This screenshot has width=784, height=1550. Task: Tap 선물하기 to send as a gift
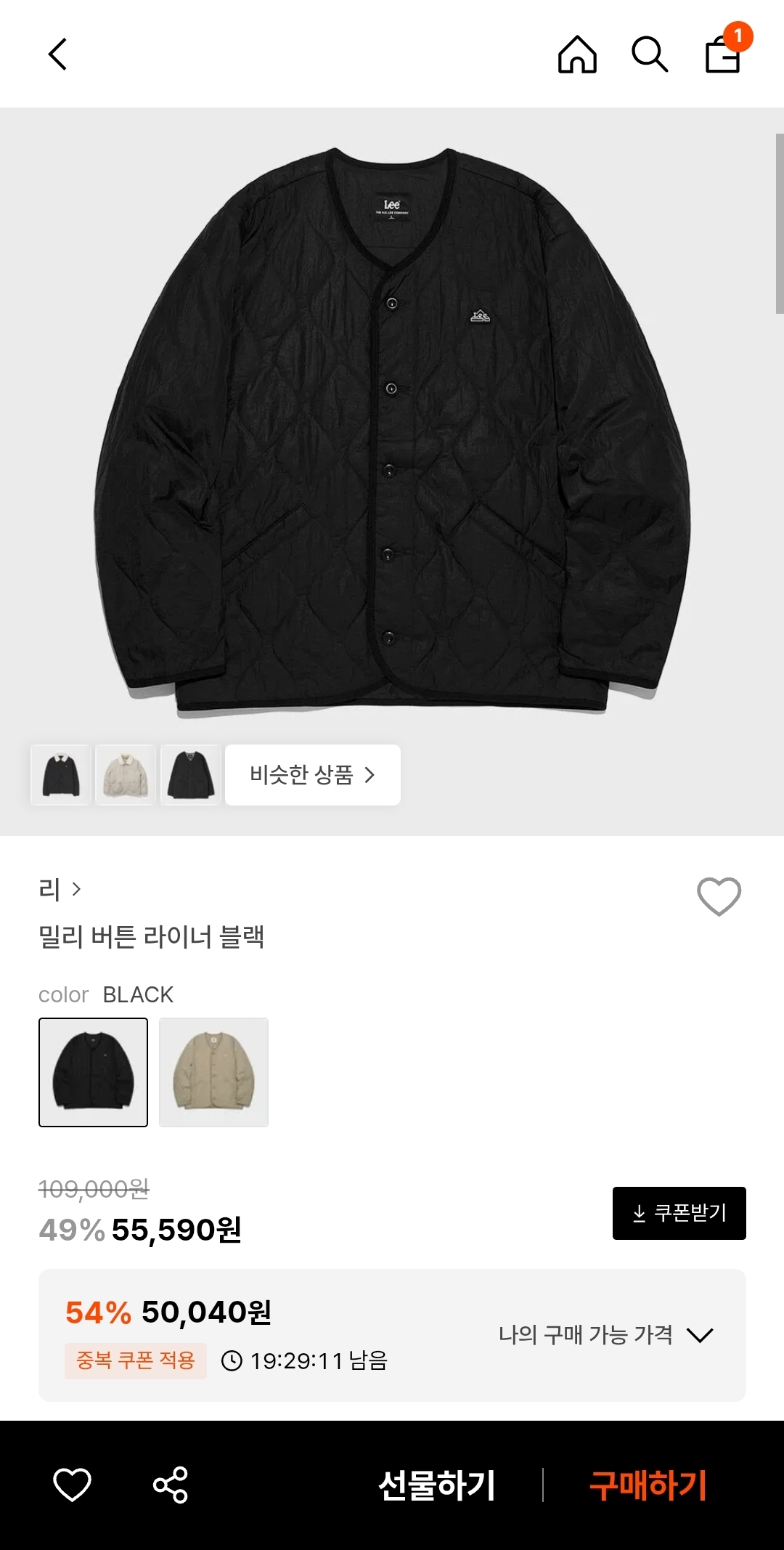(x=437, y=1485)
